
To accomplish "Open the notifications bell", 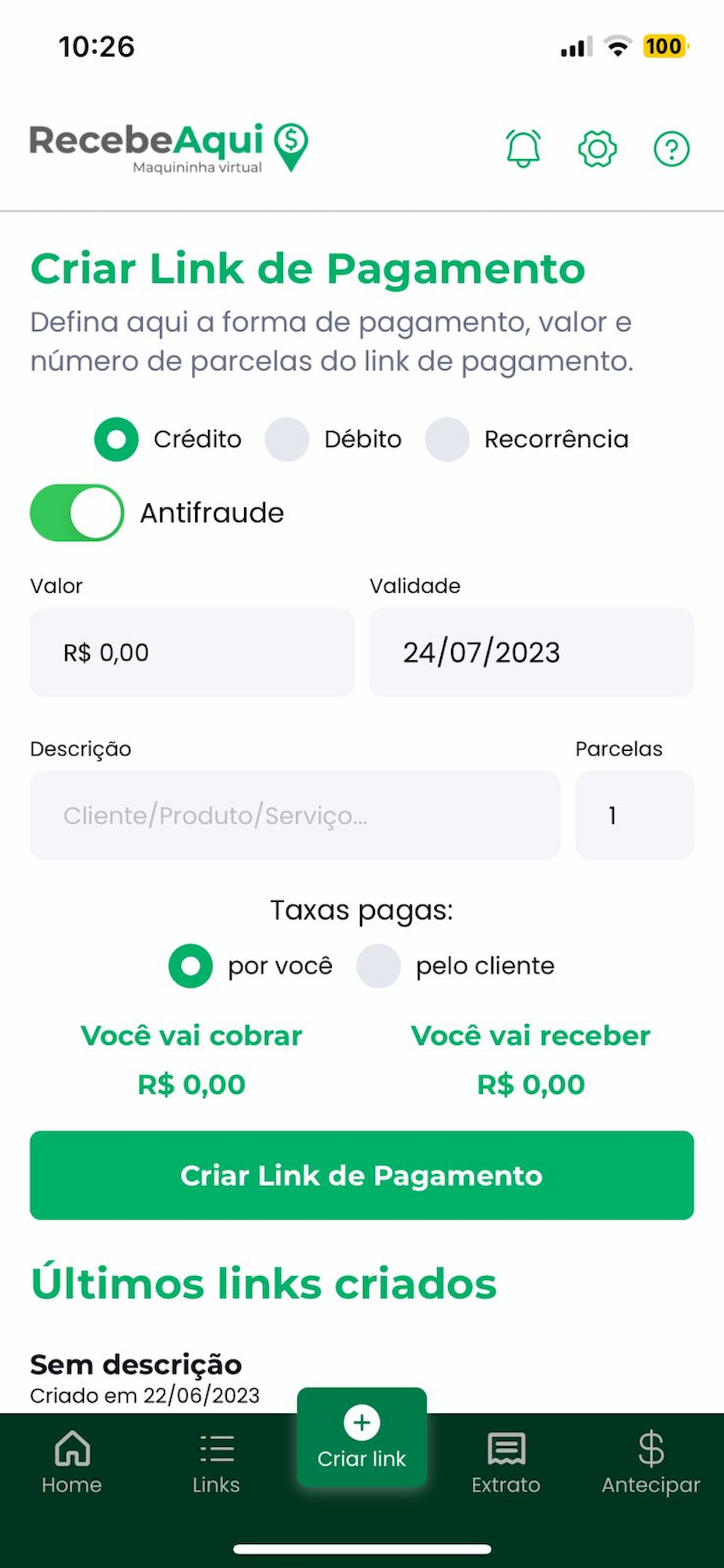I will pyautogui.click(x=523, y=149).
